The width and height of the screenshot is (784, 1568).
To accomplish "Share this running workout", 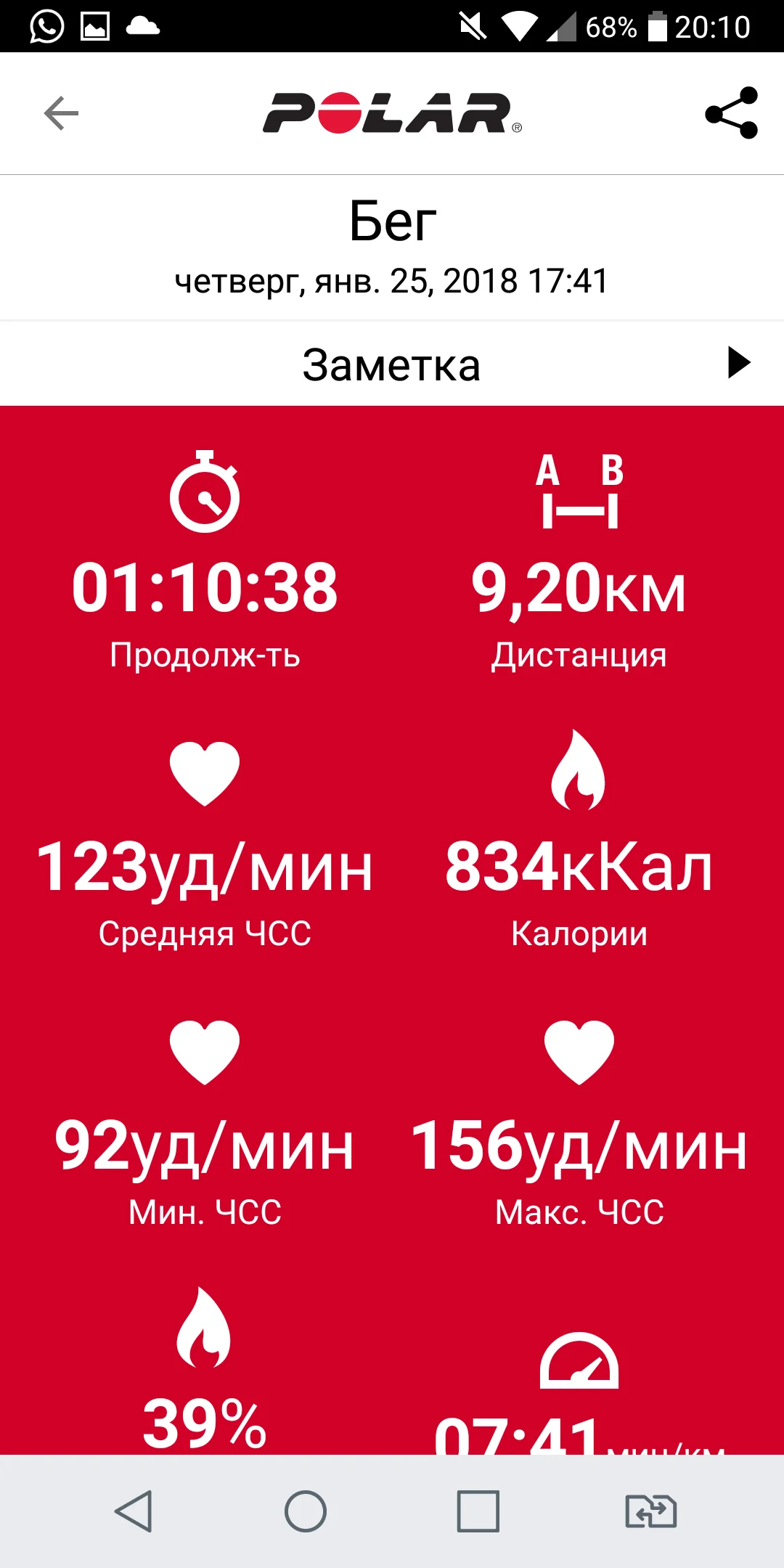I will tap(731, 113).
